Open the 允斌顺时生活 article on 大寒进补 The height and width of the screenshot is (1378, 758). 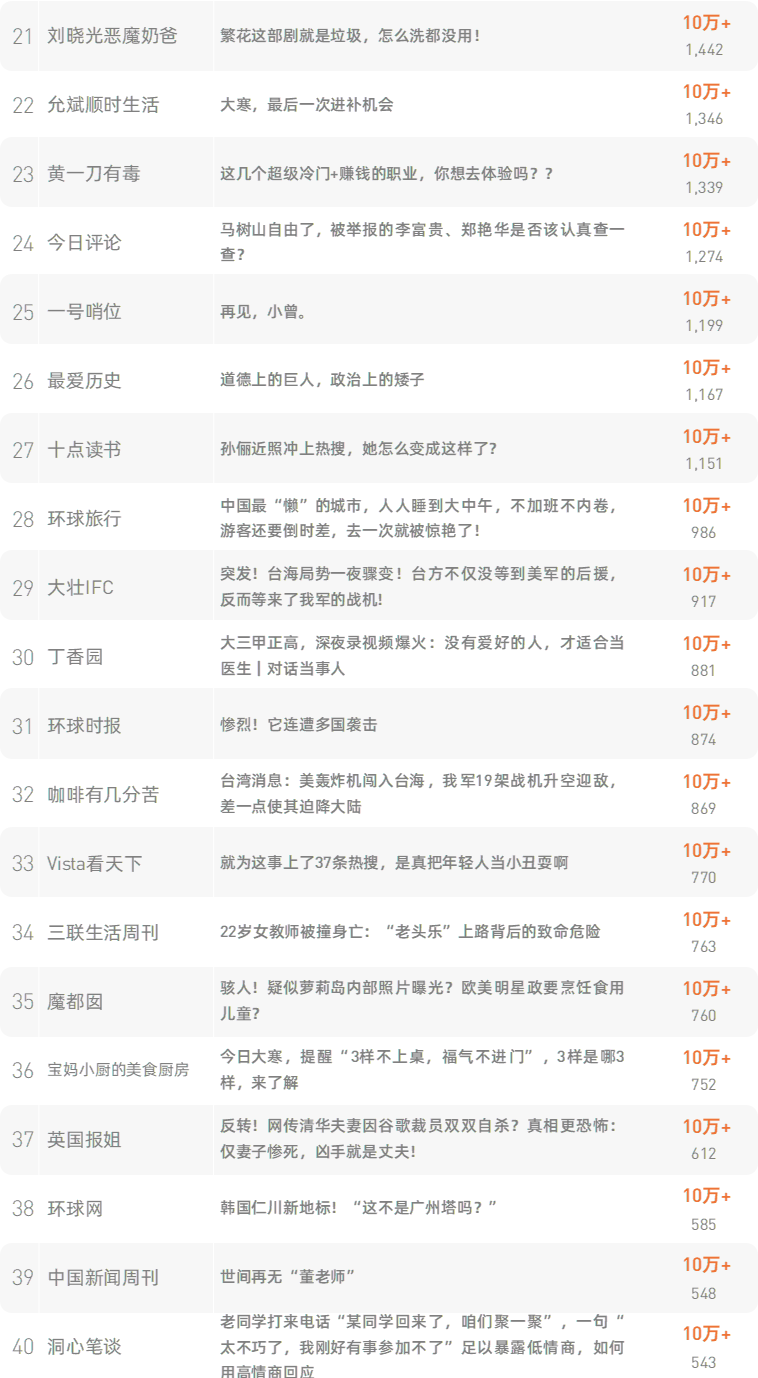(307, 105)
